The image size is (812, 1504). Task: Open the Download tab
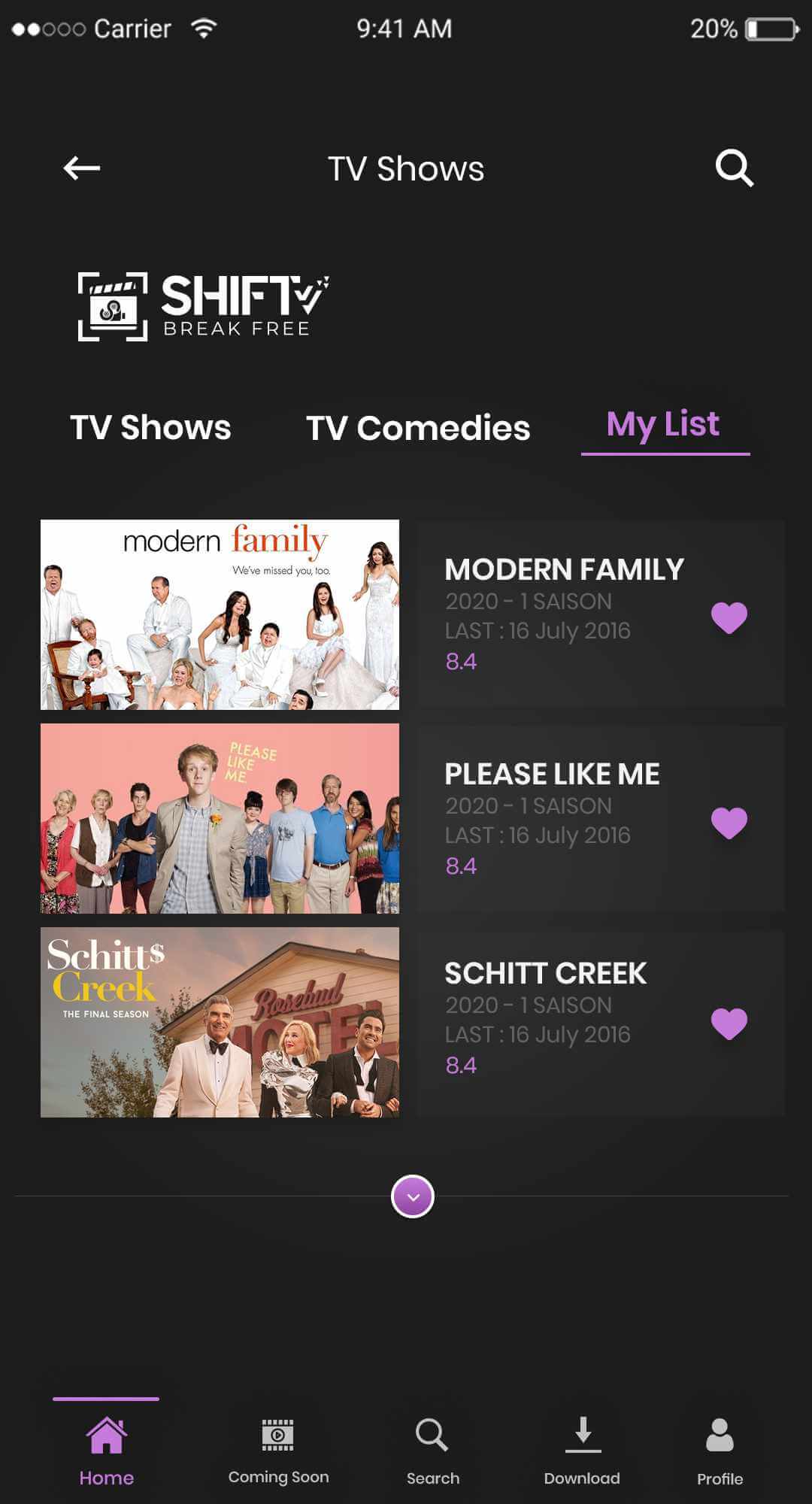(x=582, y=1450)
